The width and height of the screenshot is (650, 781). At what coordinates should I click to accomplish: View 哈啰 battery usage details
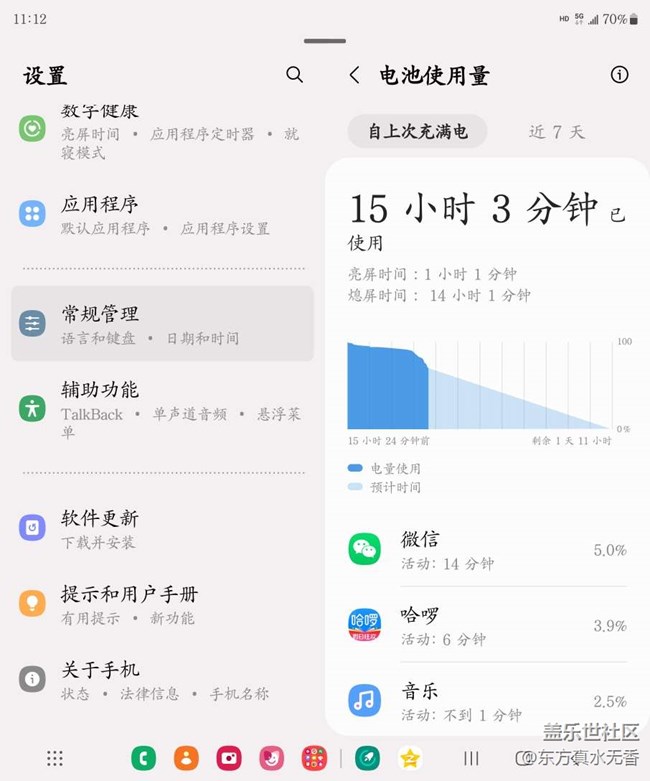point(488,626)
